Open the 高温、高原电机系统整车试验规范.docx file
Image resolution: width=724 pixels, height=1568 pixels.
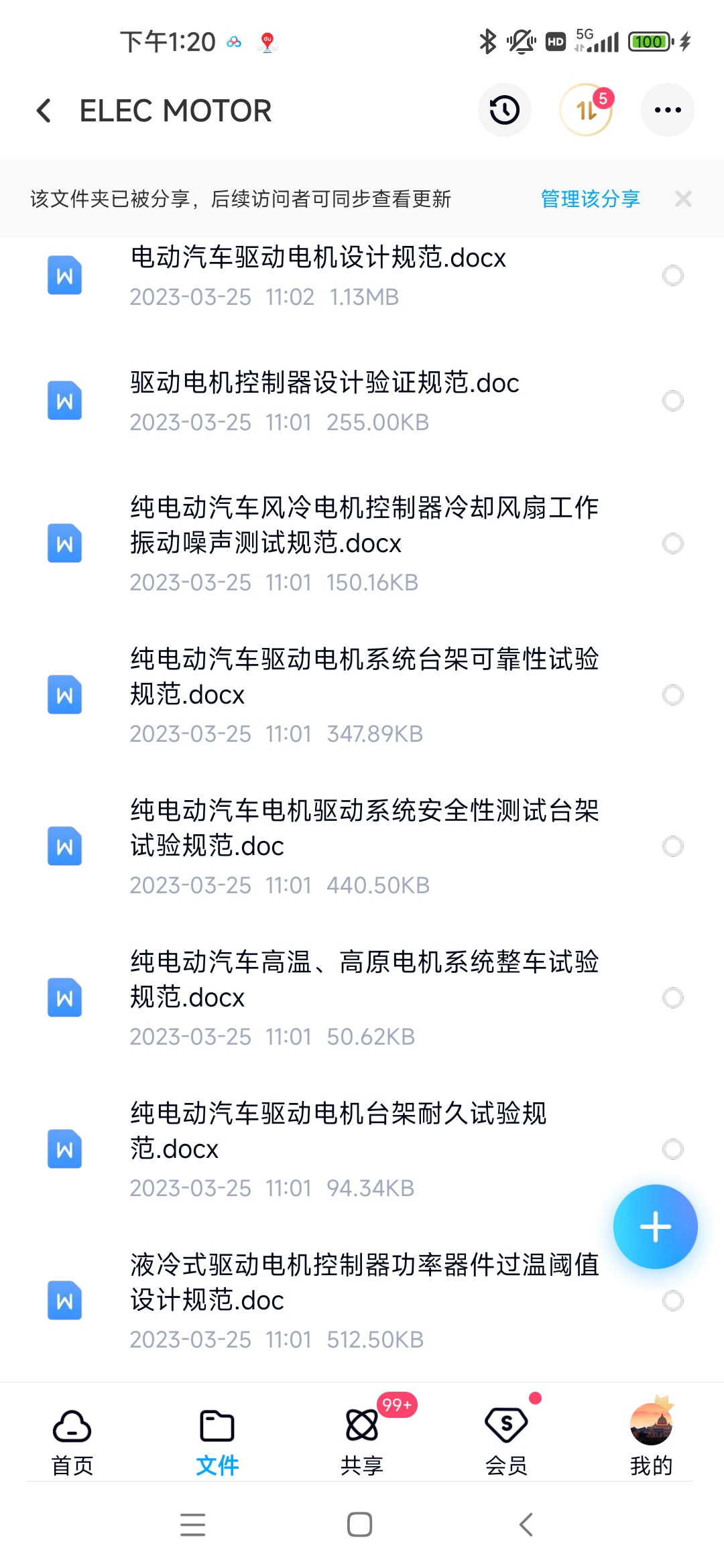coord(362,998)
